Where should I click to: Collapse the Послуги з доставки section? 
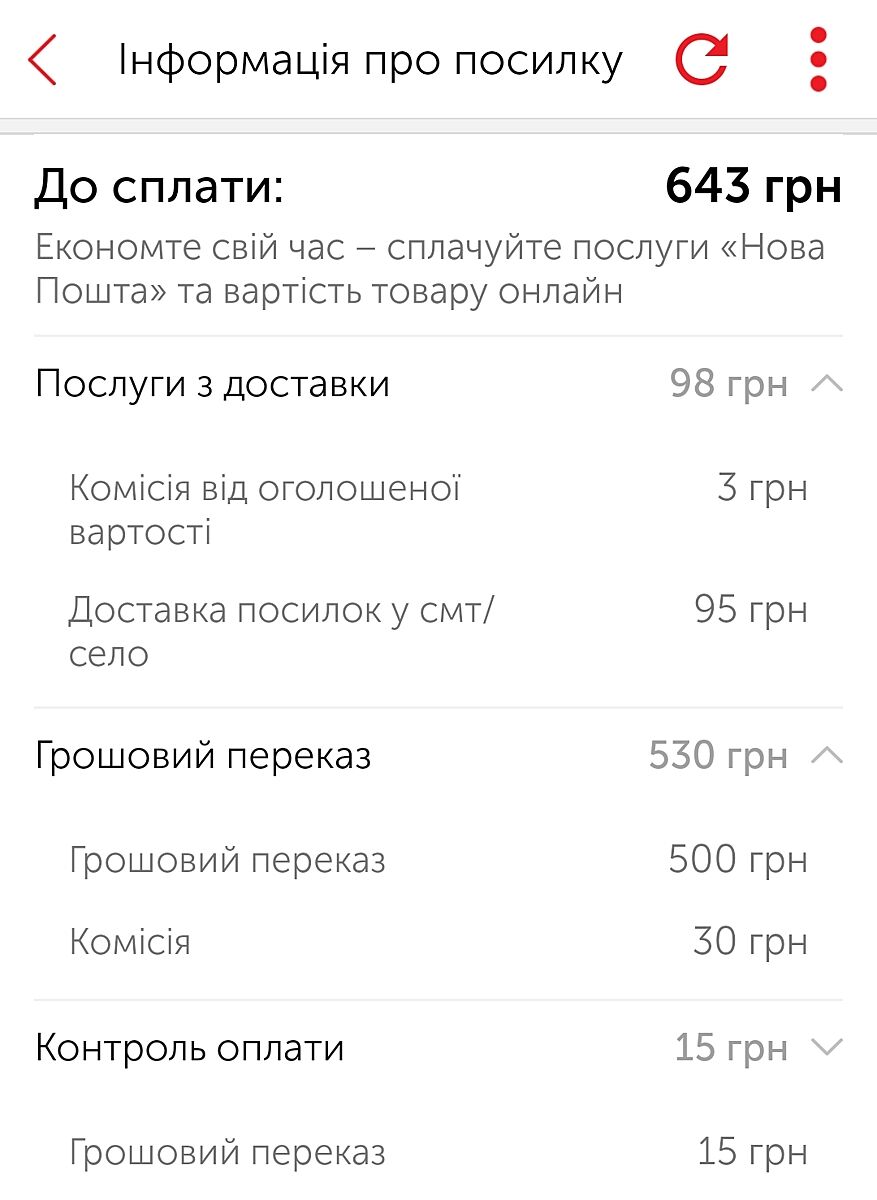[x=826, y=384]
